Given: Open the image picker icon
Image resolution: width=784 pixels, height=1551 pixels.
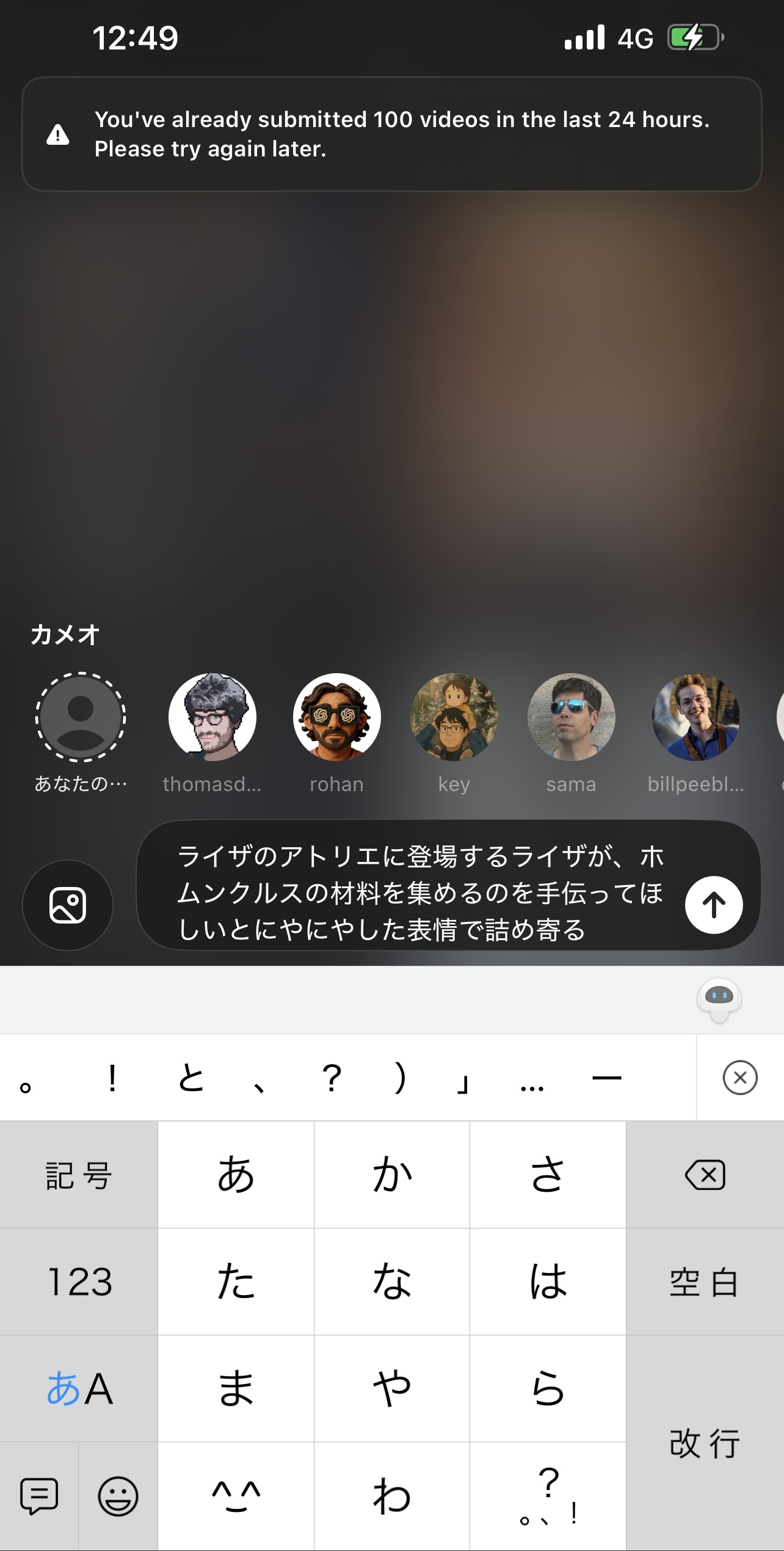Looking at the screenshot, I should (67, 905).
